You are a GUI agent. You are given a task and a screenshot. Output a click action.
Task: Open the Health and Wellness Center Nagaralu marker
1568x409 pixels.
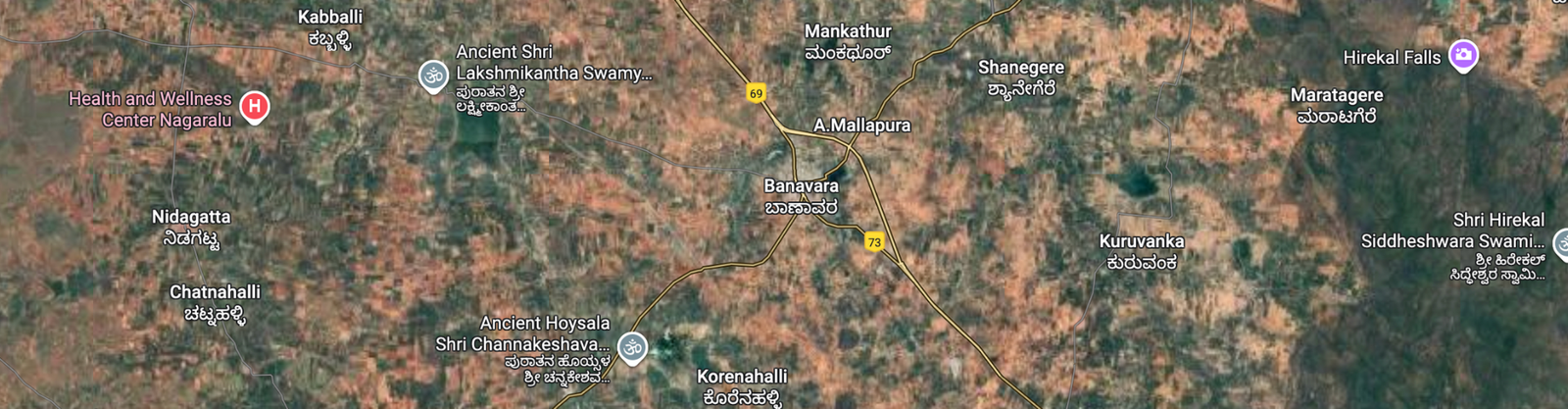[x=255, y=106]
